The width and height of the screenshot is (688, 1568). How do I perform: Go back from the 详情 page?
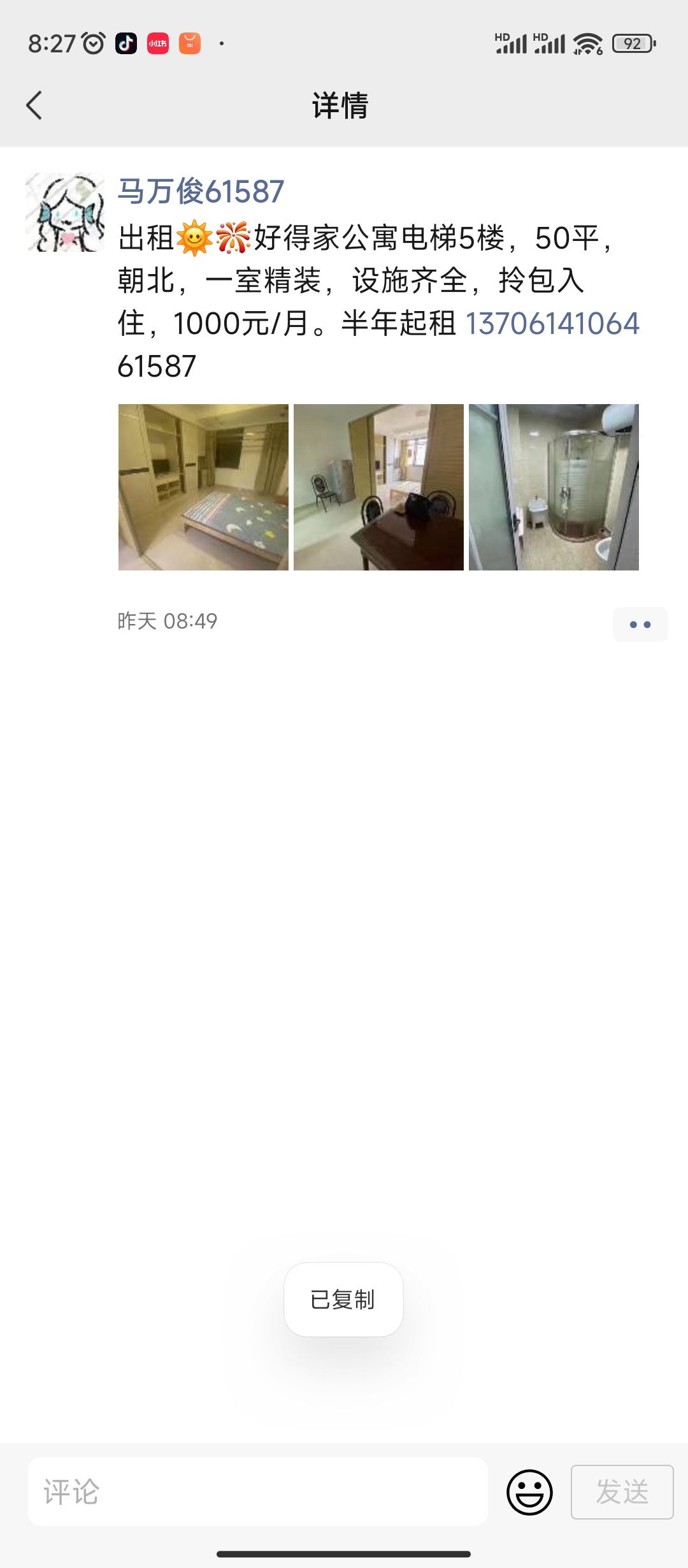[x=34, y=105]
